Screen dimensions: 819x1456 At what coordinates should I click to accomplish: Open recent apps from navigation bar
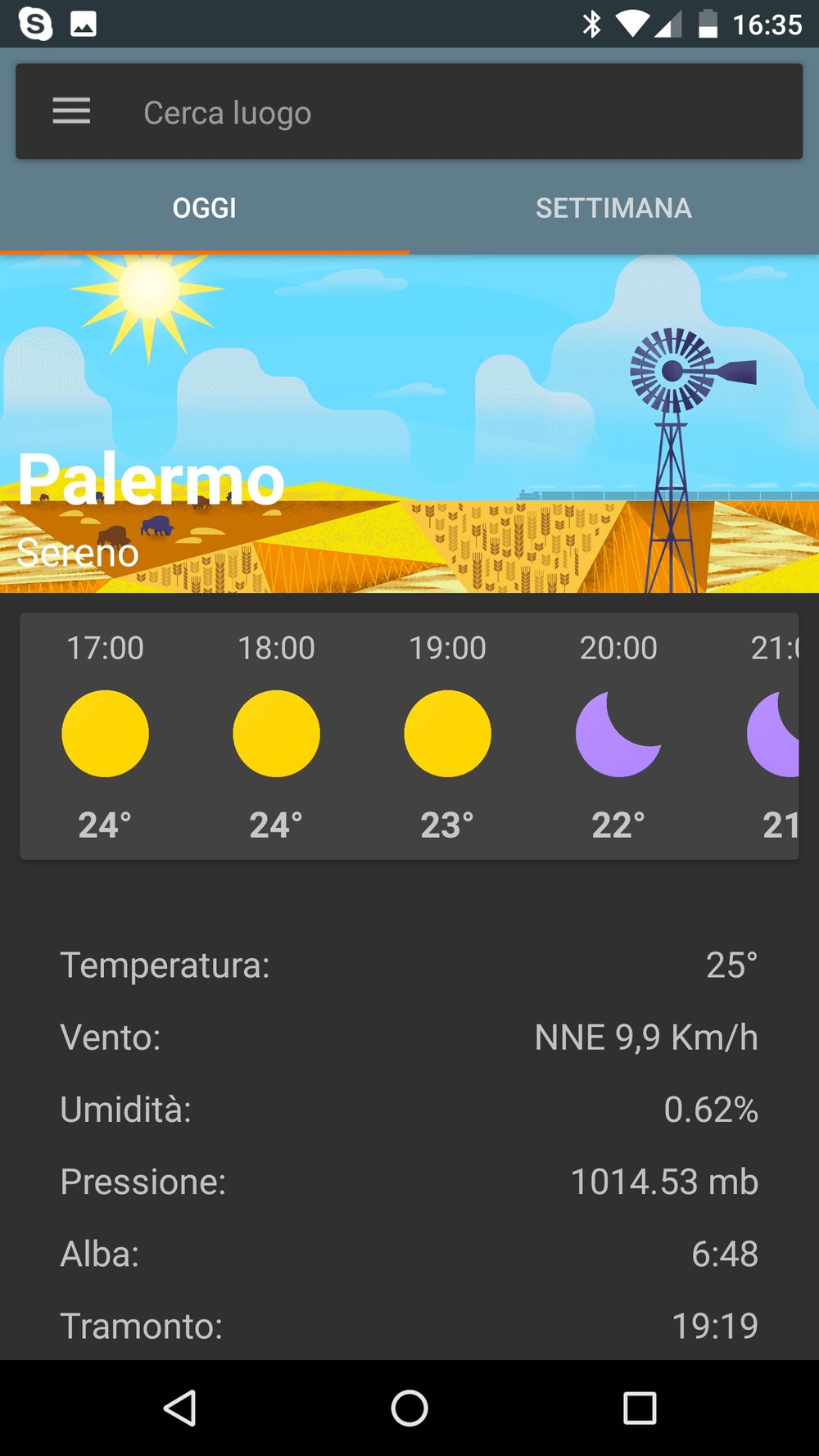pos(640,1409)
